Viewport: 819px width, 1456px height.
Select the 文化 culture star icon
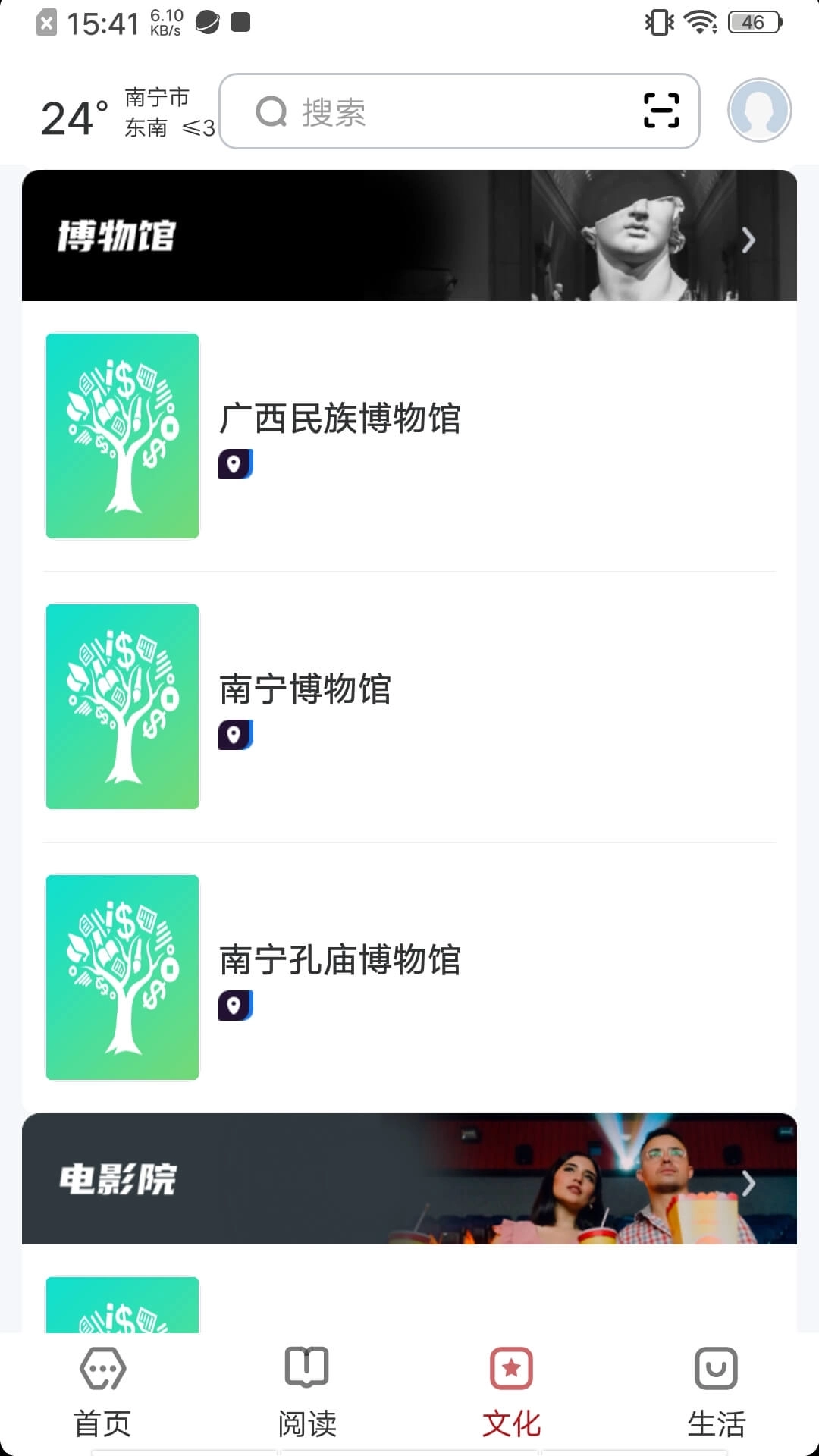(511, 1370)
